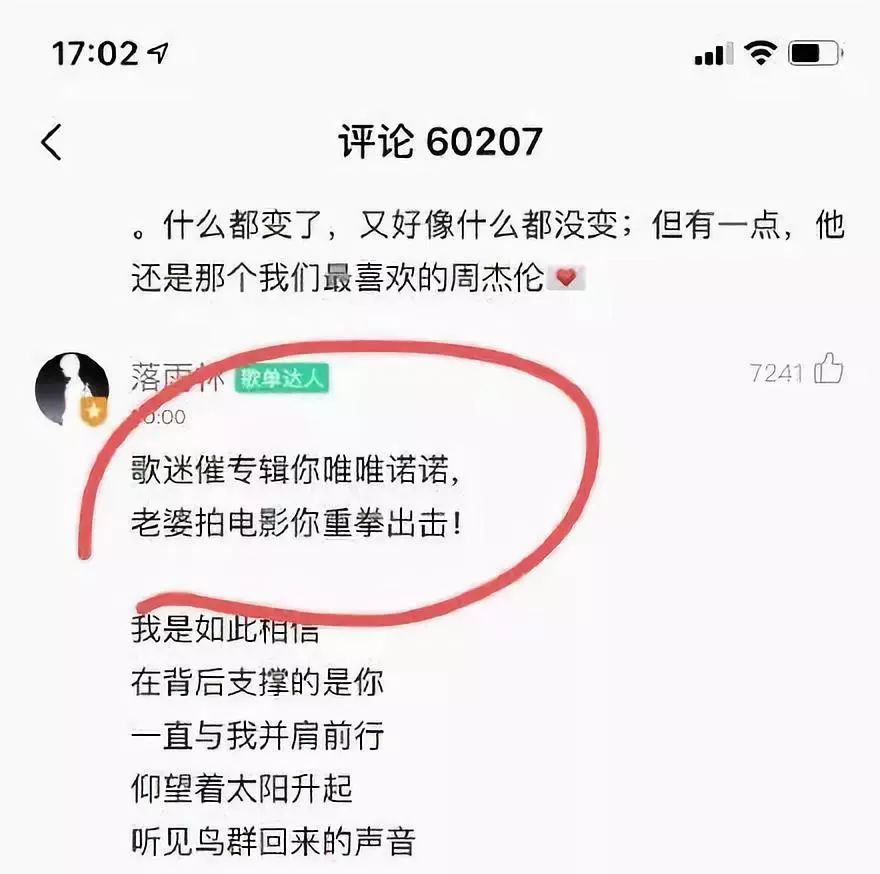Open 落雨怀's profile avatar

(72, 388)
